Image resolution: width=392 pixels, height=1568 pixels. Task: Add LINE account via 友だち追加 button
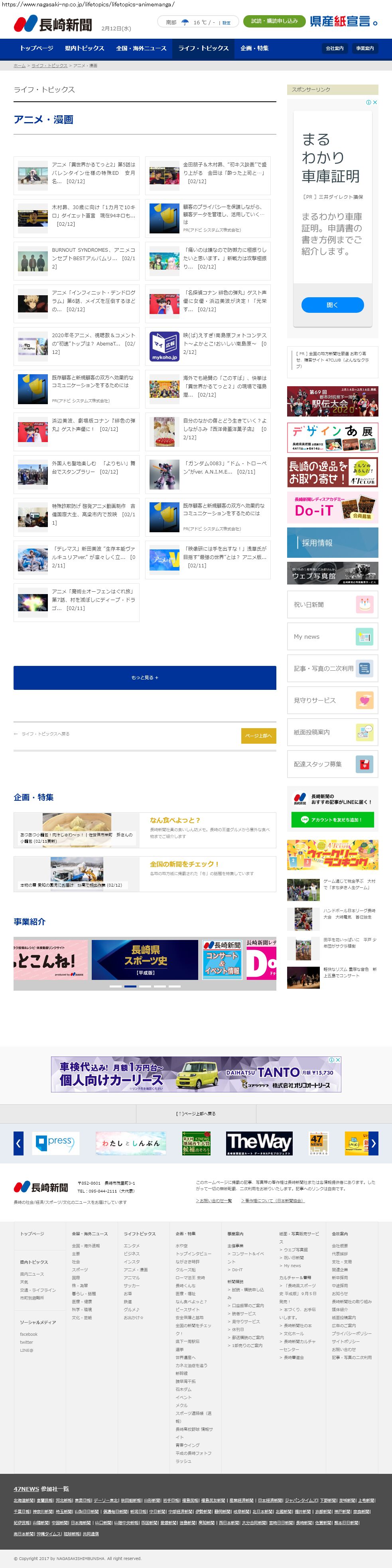tap(332, 819)
